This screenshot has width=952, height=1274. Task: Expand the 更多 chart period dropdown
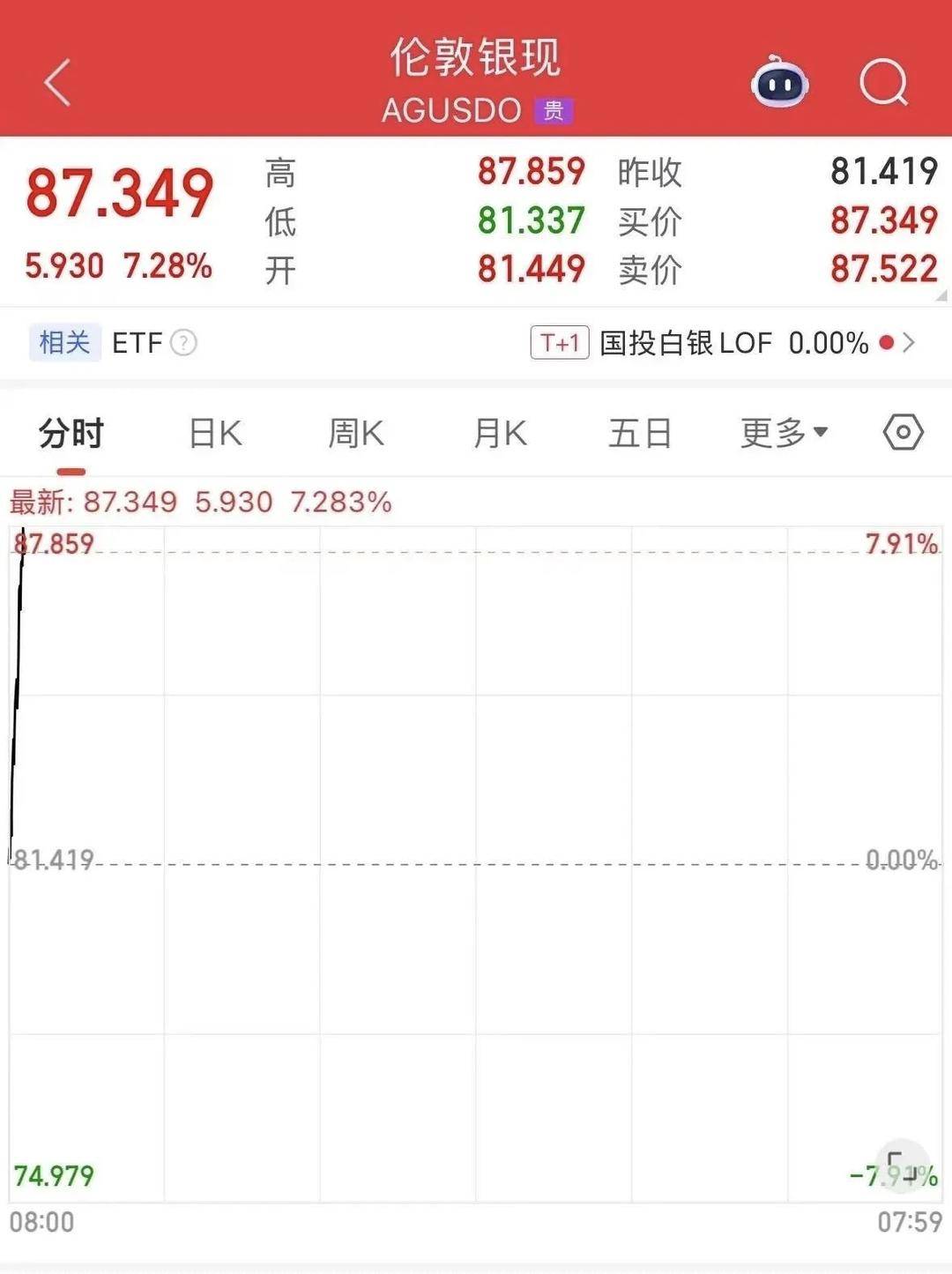coord(784,433)
